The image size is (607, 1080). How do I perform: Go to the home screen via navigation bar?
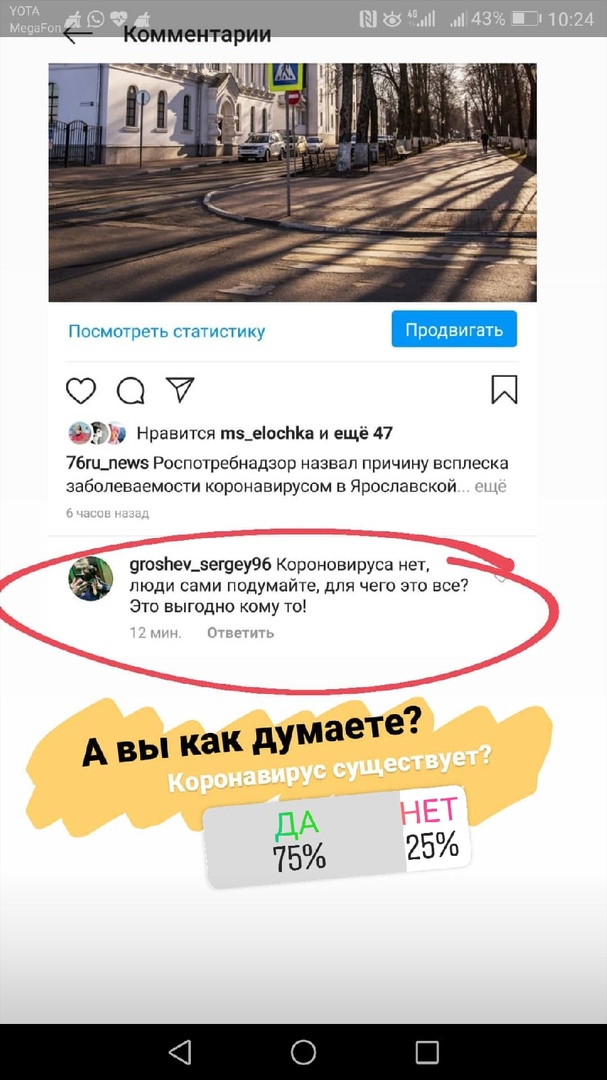303,1052
